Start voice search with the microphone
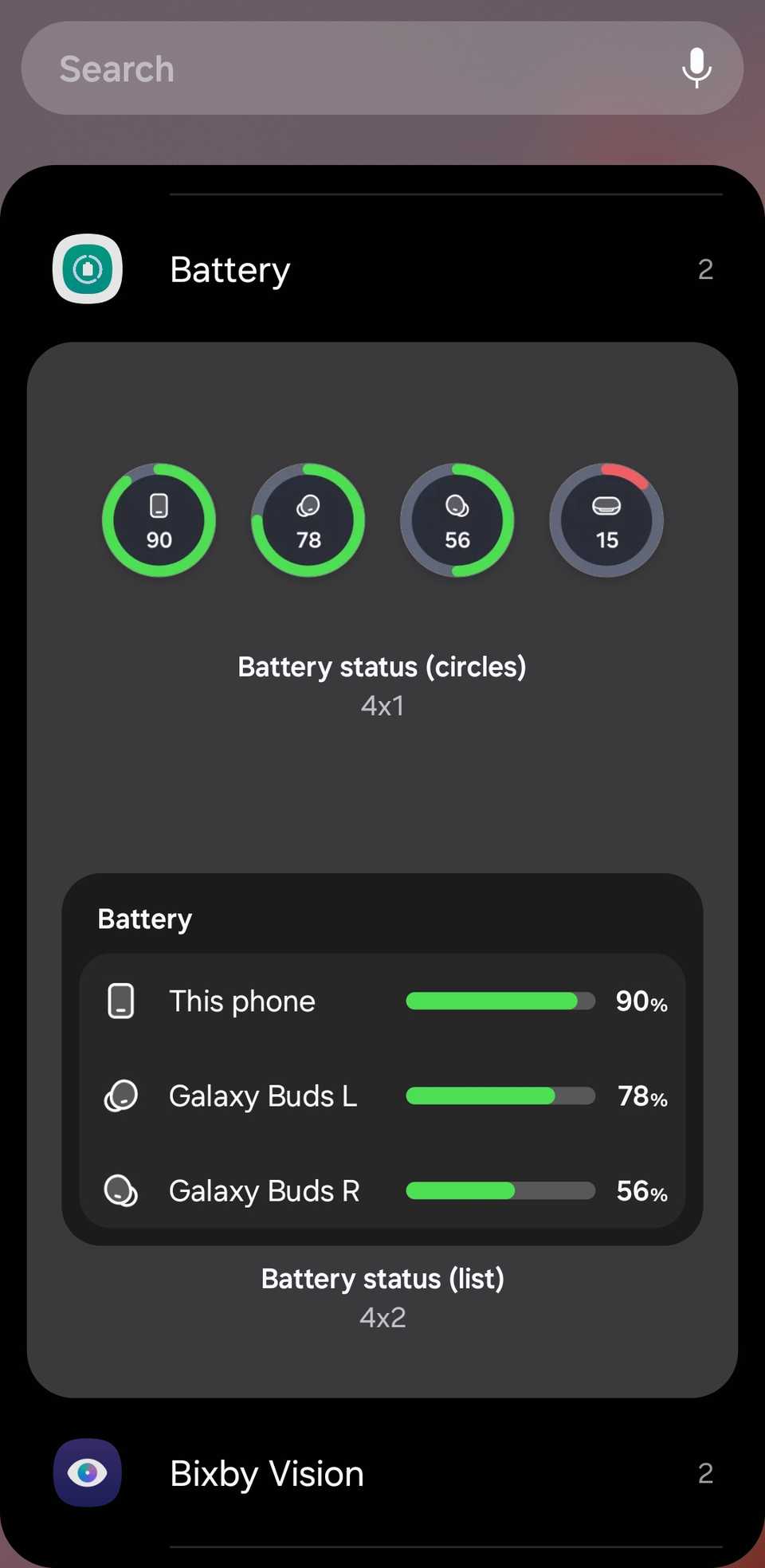 (696, 69)
